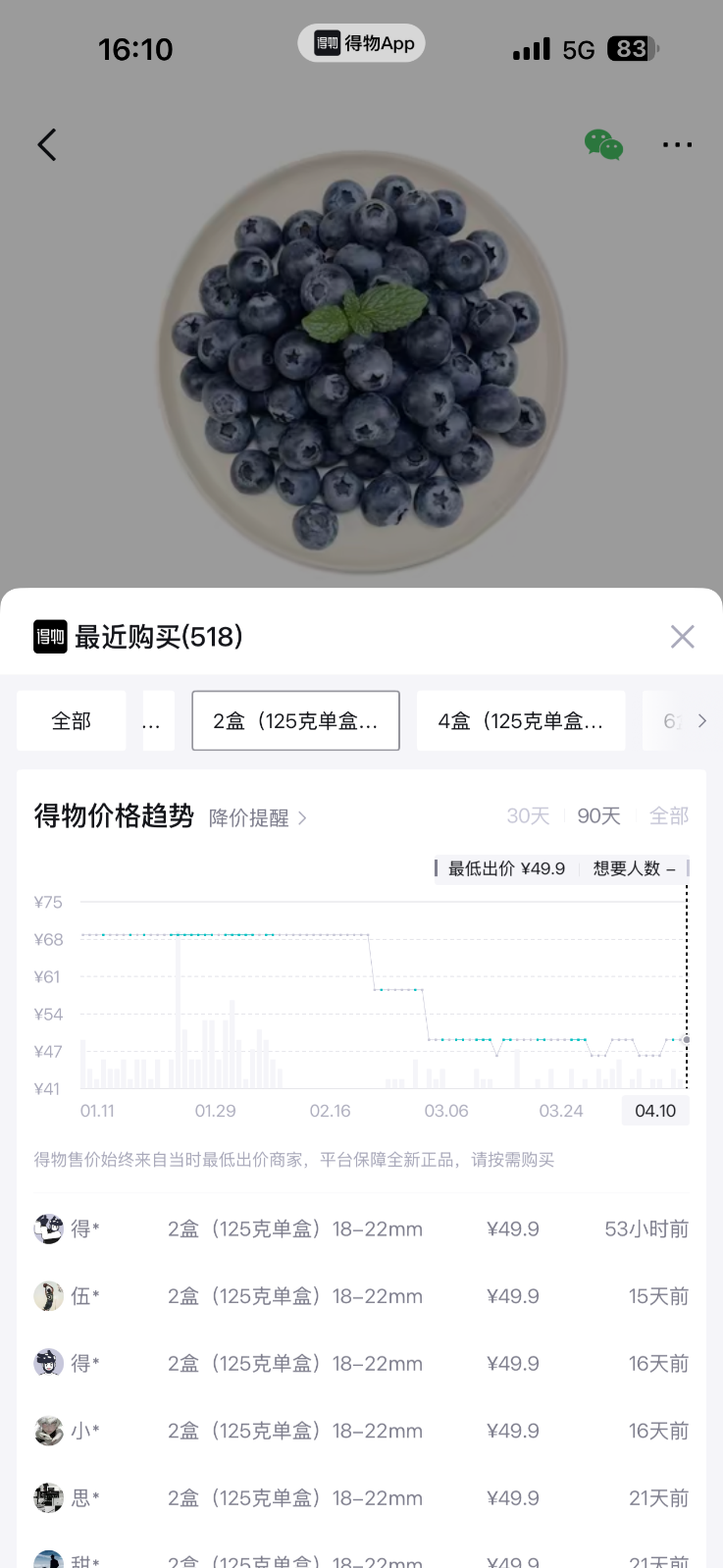This screenshot has height=1568, width=723.
Task: Share via the WeChat icon
Action: [603, 145]
